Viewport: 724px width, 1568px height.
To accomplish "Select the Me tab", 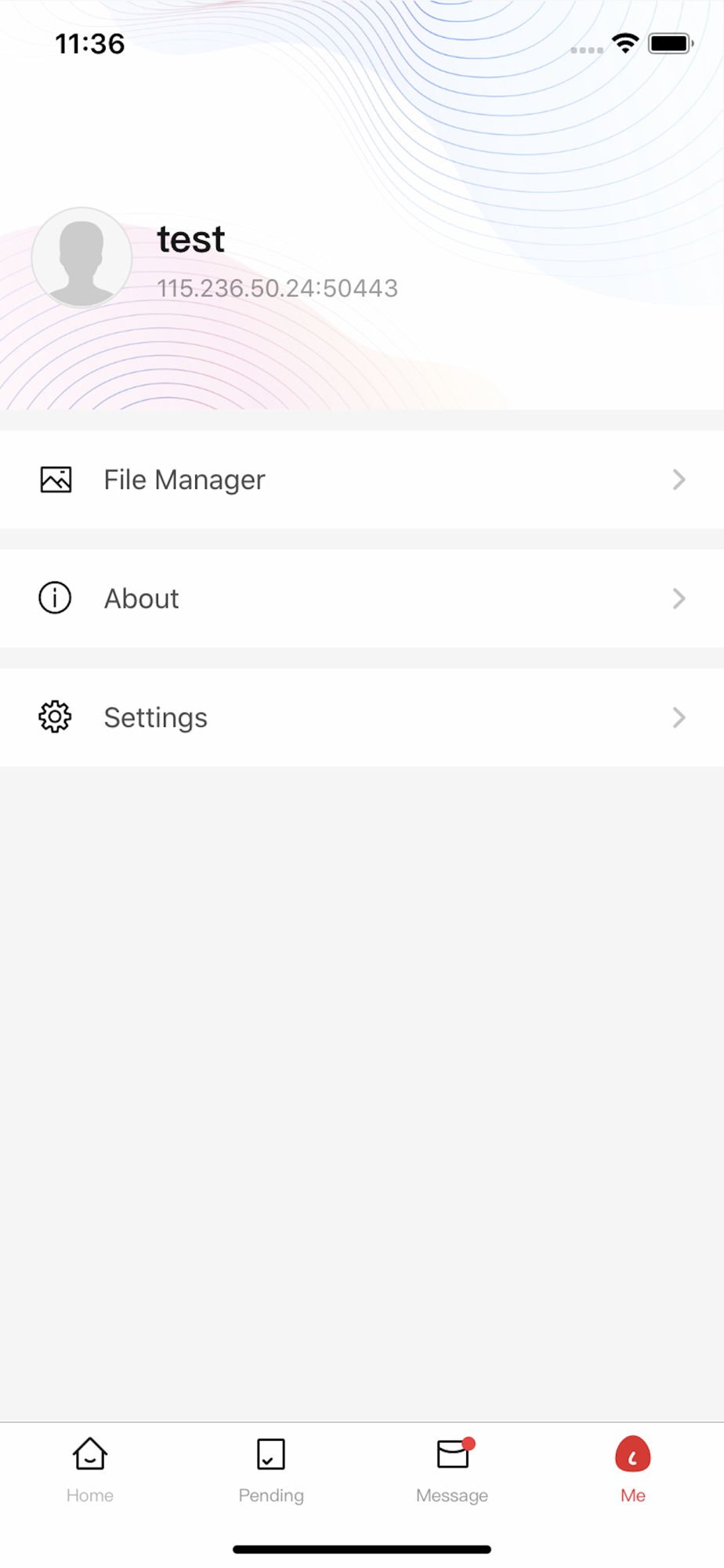I will (632, 1468).
